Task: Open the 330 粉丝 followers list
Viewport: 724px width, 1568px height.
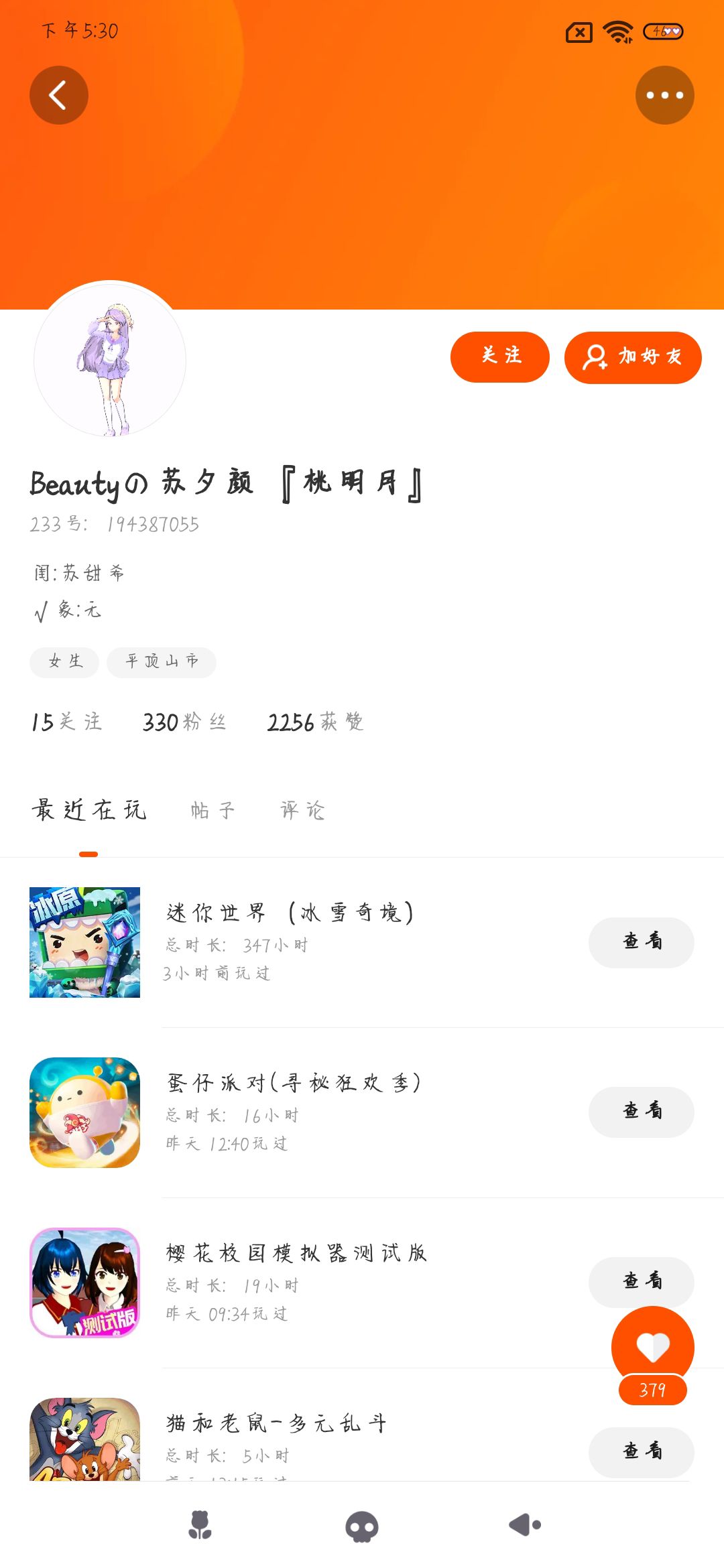Action: pos(184,722)
